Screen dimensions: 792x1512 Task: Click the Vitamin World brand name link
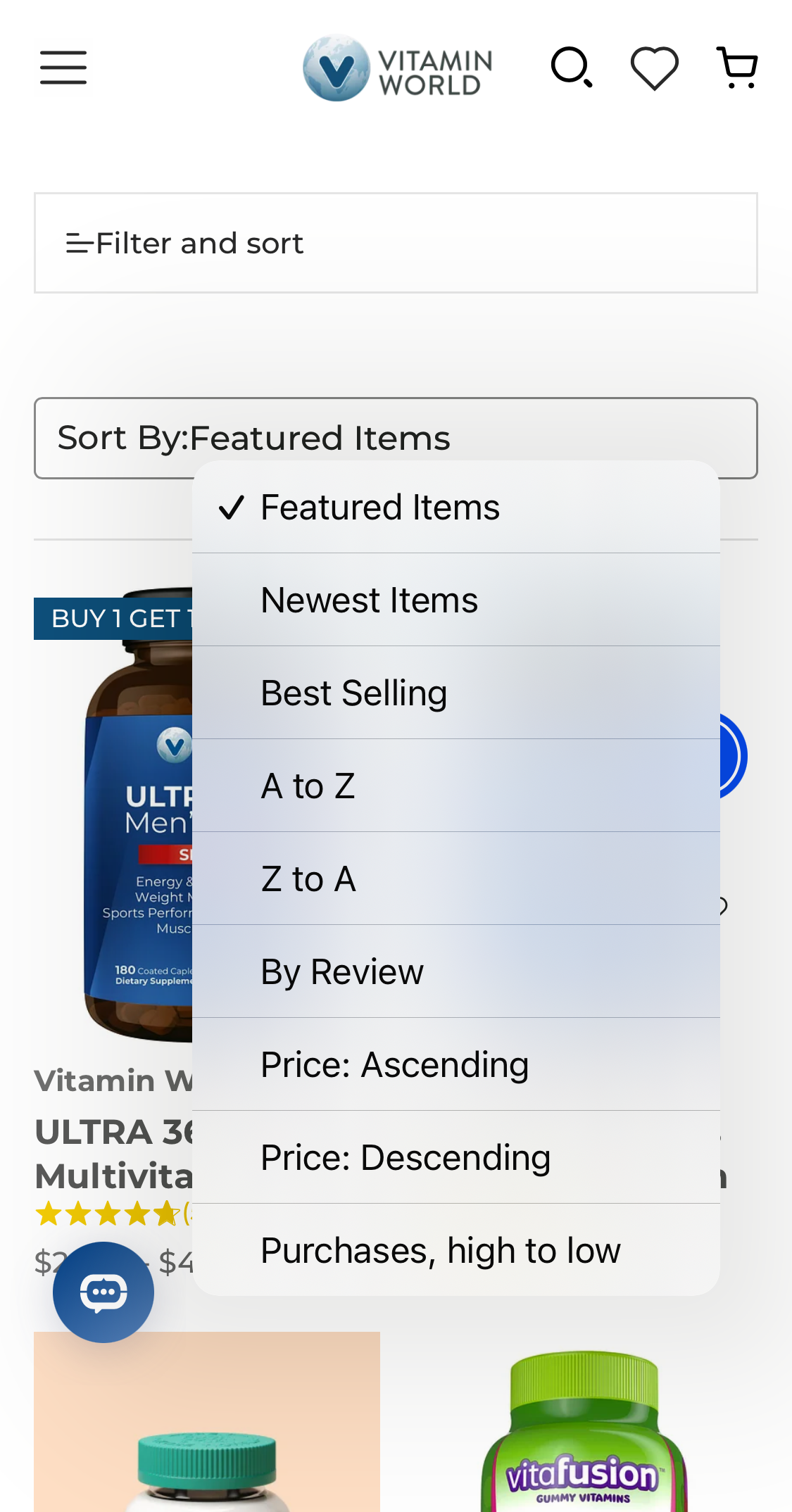tap(113, 1081)
